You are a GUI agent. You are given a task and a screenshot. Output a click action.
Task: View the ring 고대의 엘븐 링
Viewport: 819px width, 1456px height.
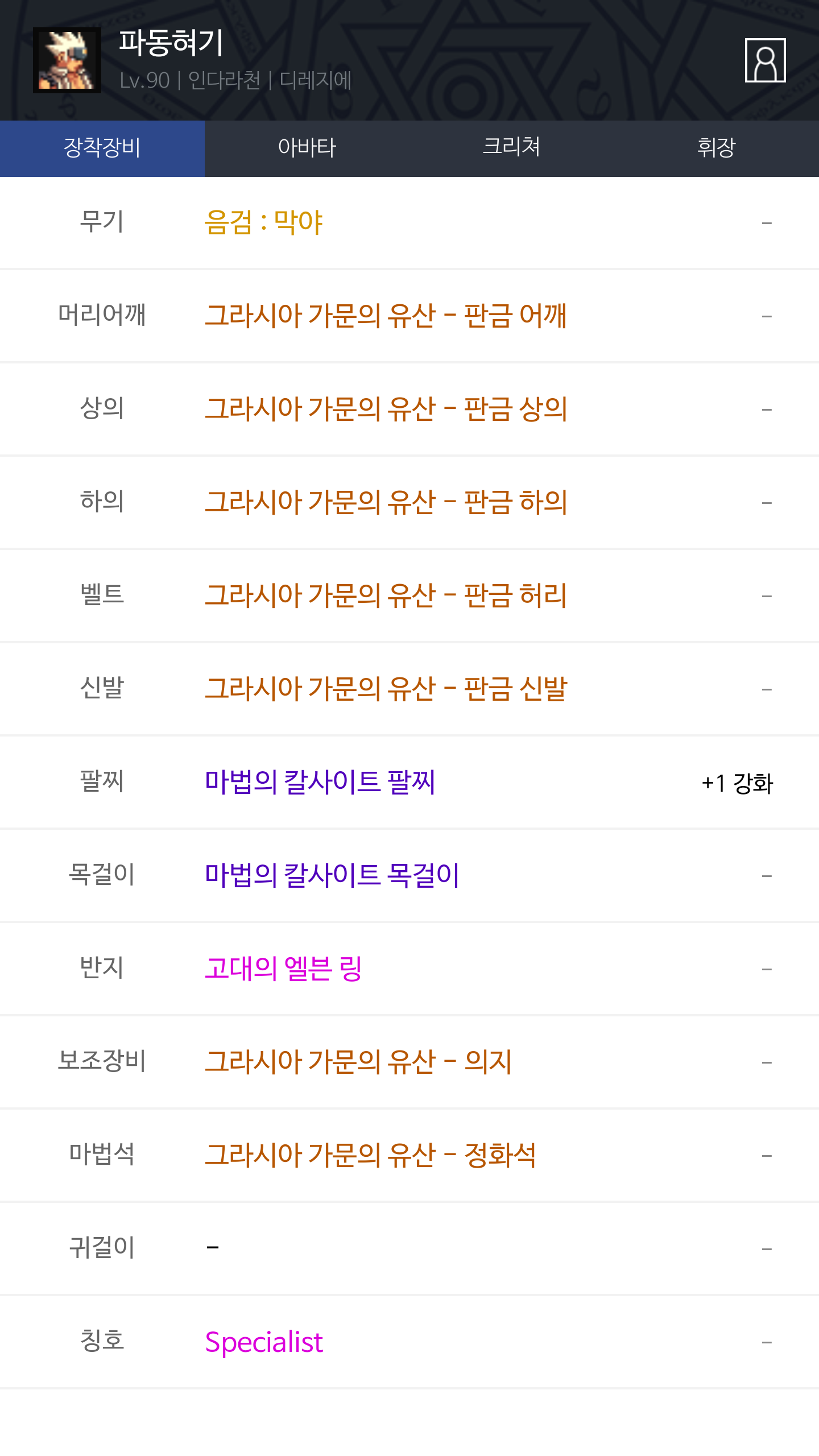tap(283, 969)
